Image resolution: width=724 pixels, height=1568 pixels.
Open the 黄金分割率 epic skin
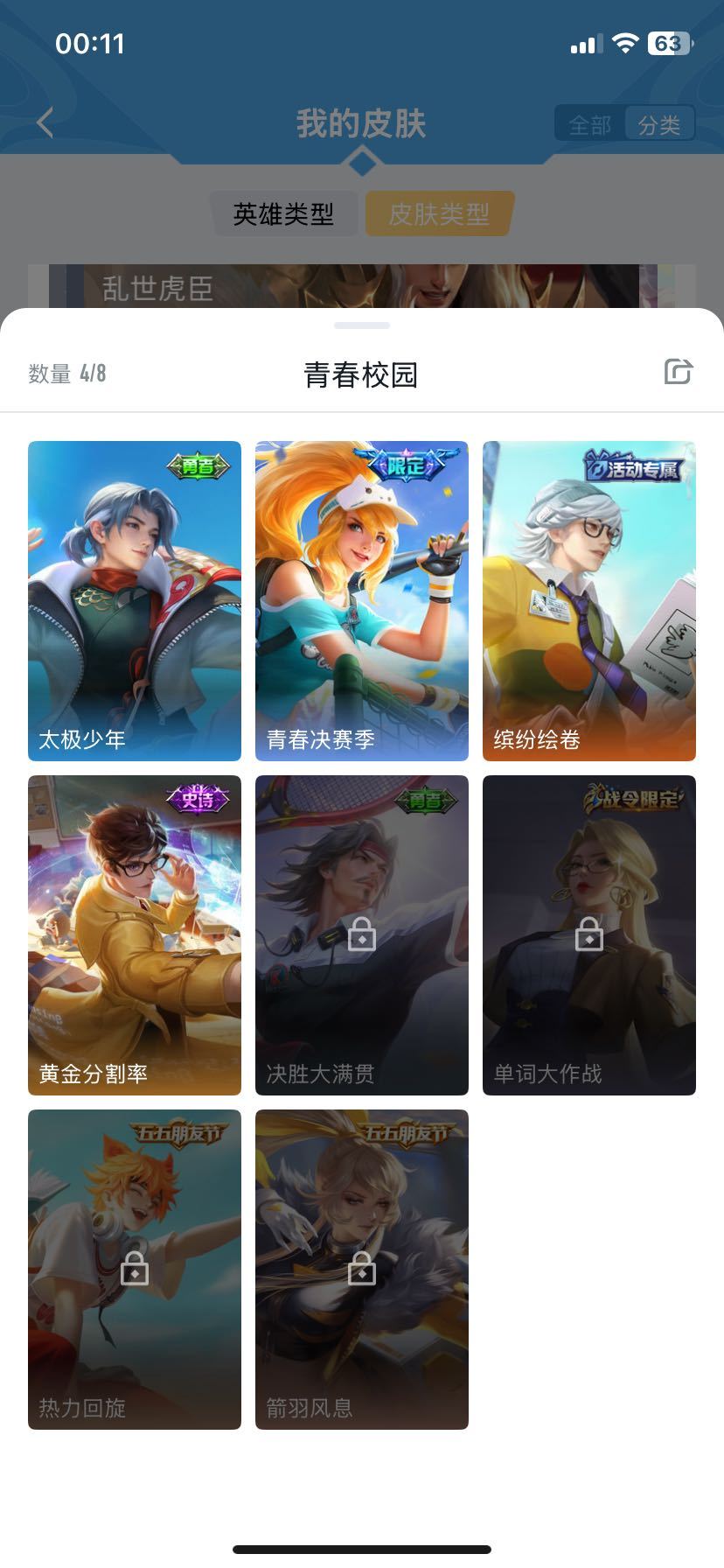tap(135, 935)
